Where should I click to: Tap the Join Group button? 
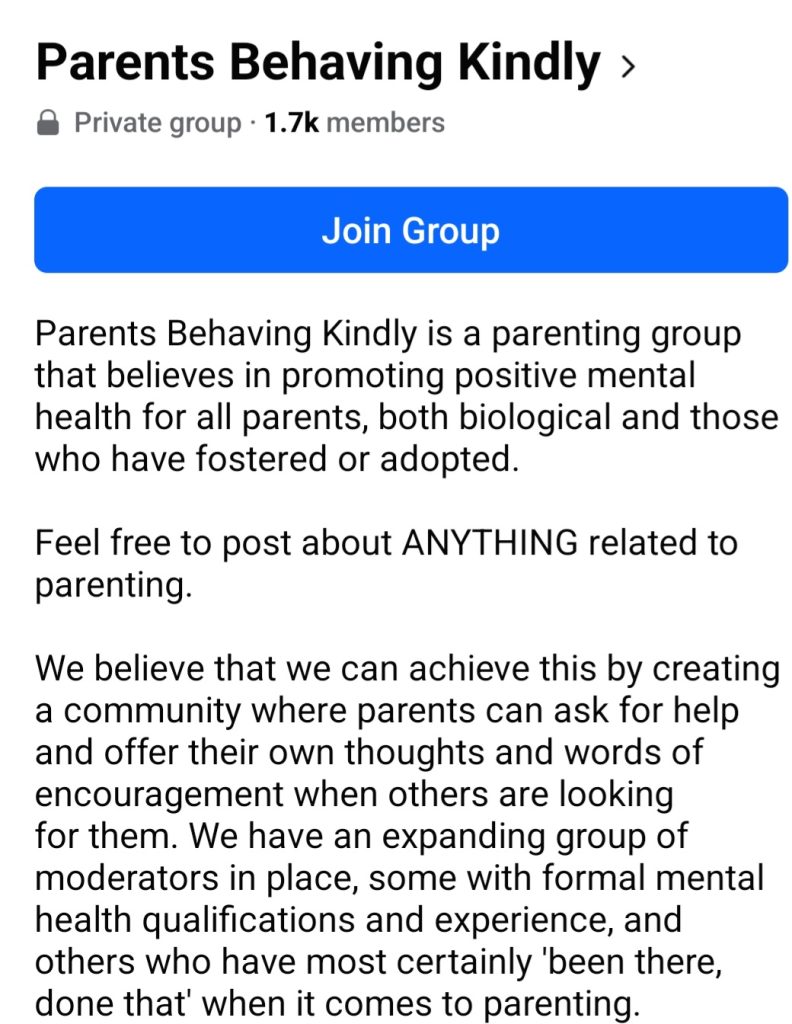click(410, 230)
